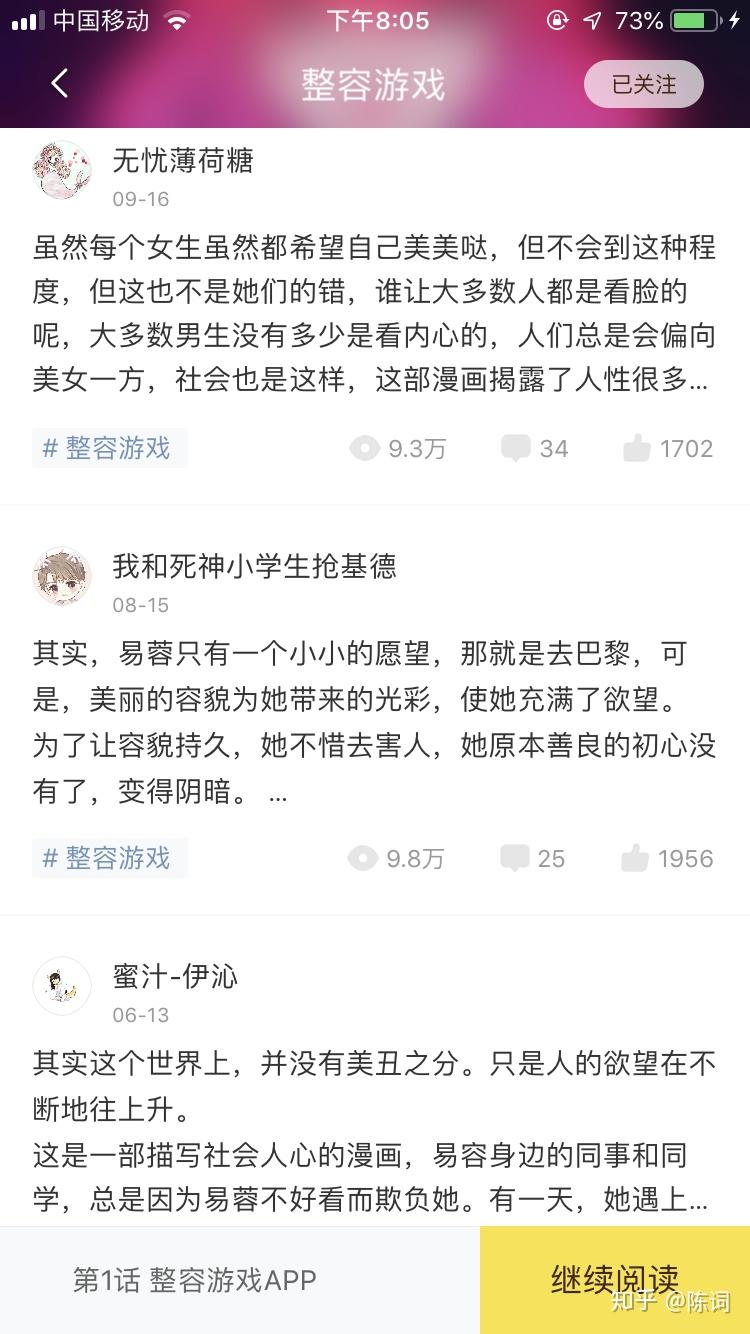The image size is (750, 1334).
Task: Open the review by 无忧薄荷糖
Action: (374, 313)
